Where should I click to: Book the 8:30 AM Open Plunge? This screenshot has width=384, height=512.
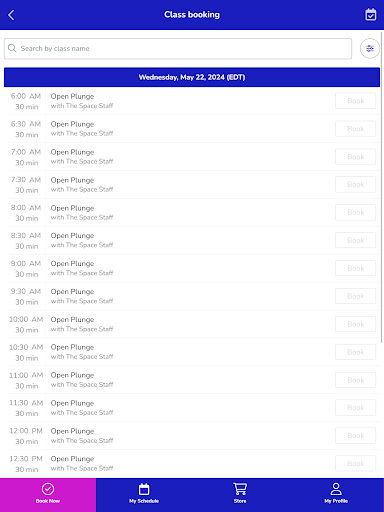tap(355, 240)
